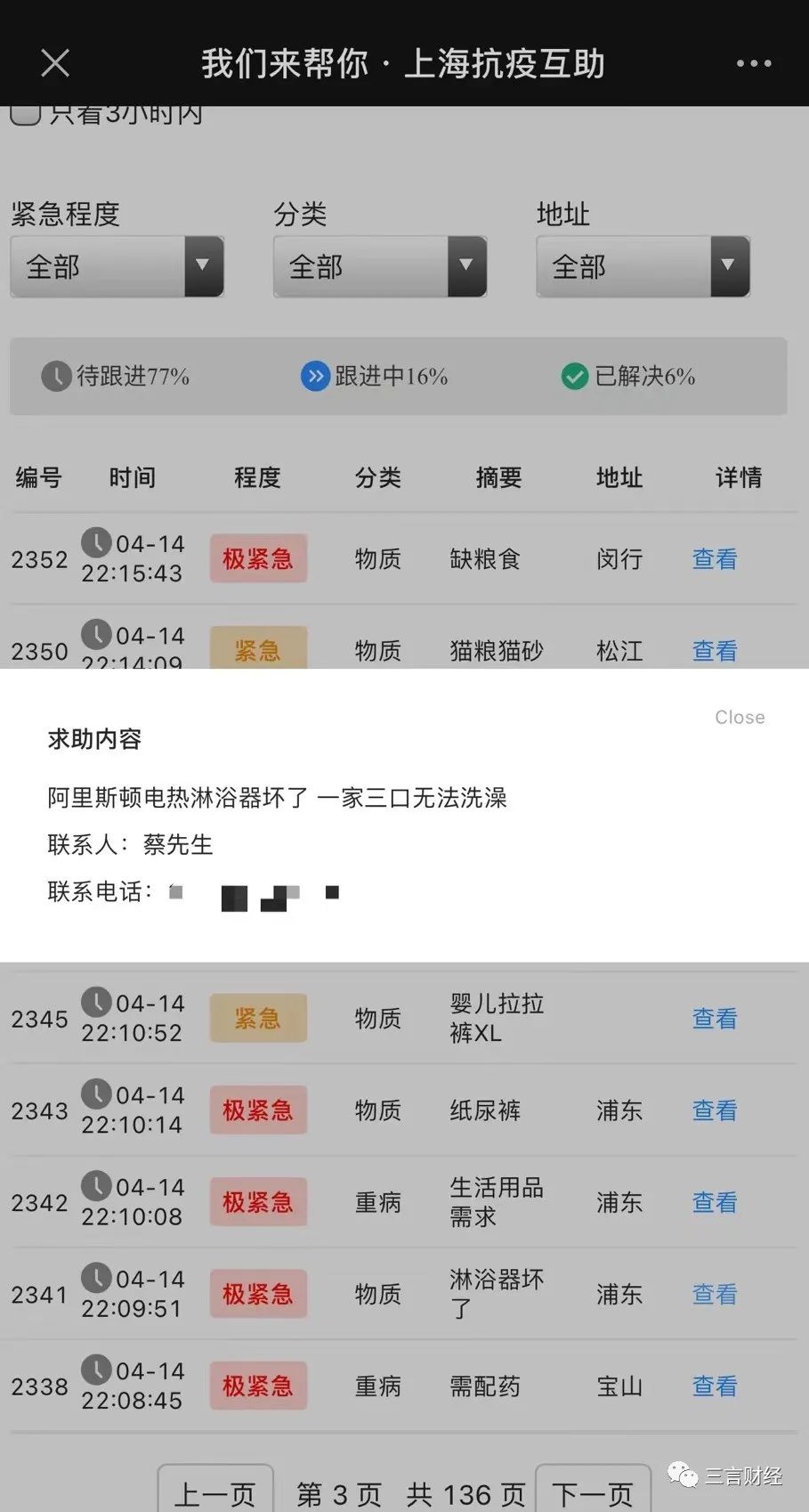Open the three-dot more options menu
Screen dimensions: 809x1512
753,63
